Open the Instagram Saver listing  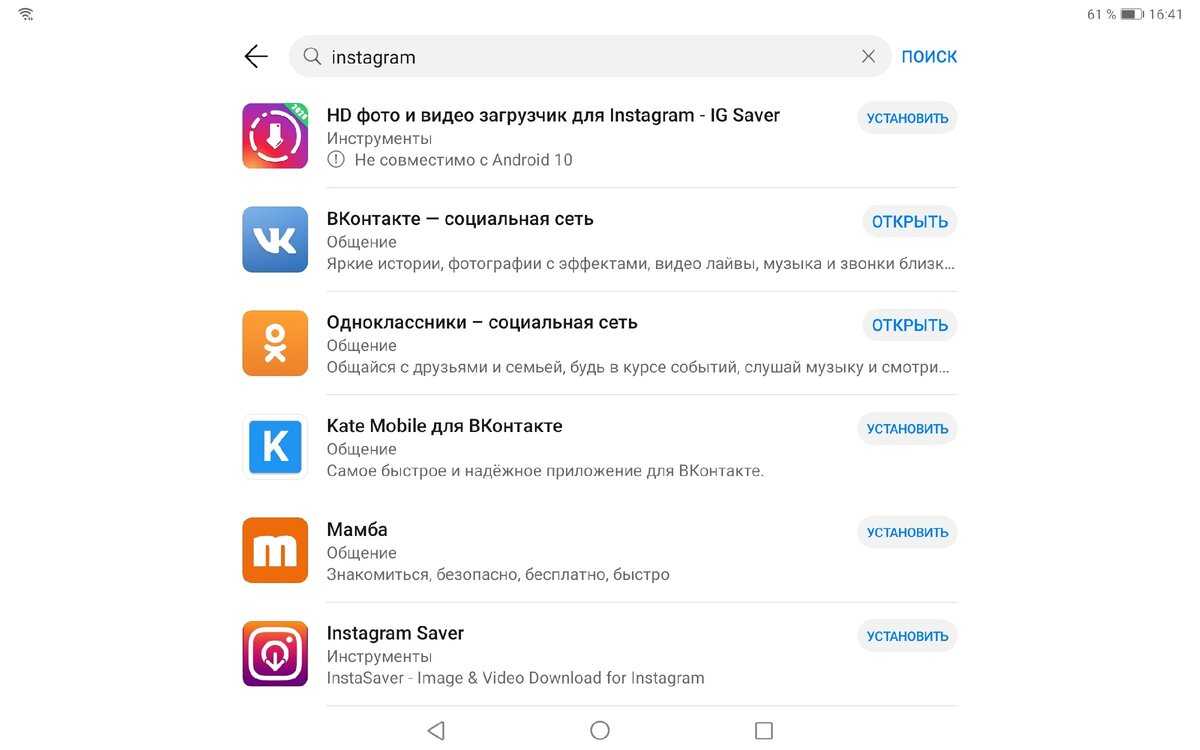395,633
